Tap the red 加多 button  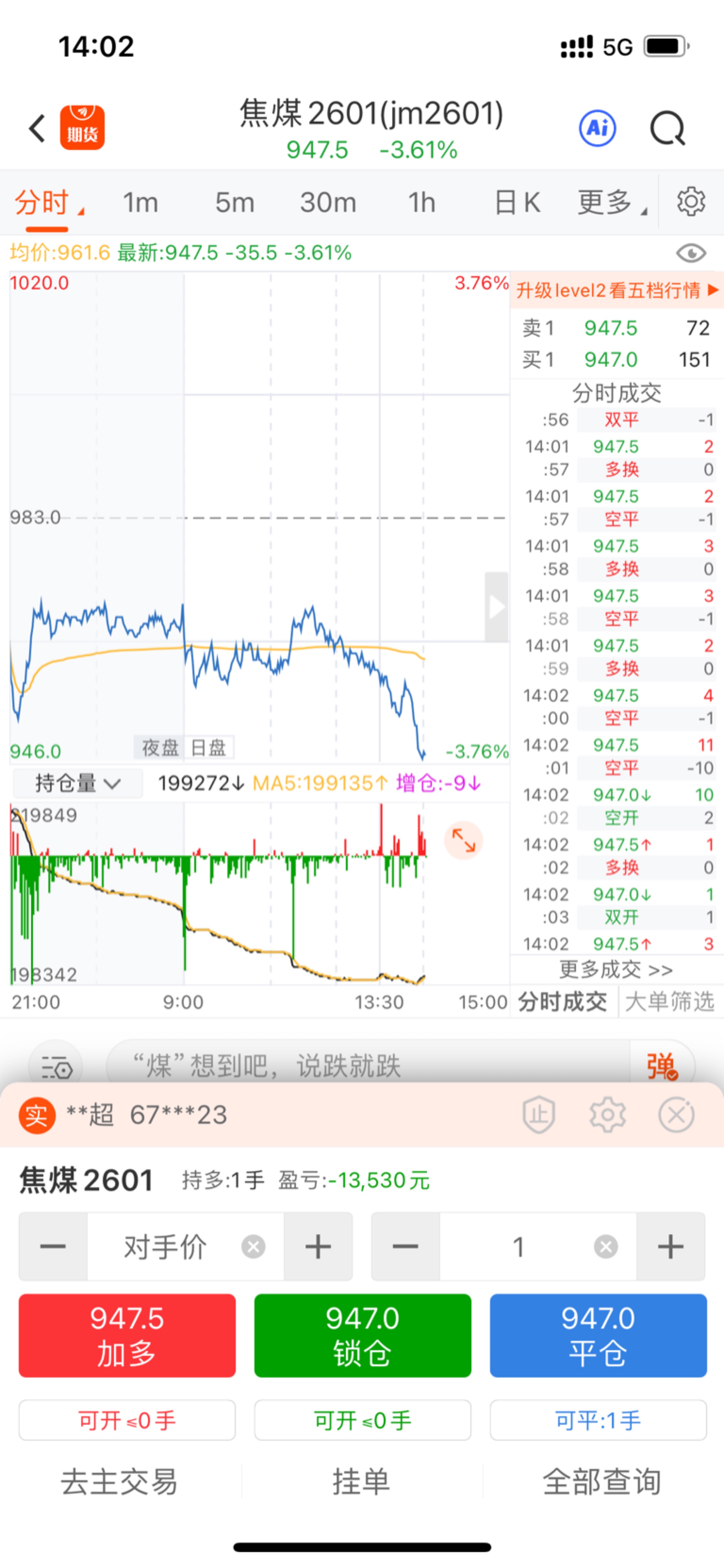click(127, 1335)
